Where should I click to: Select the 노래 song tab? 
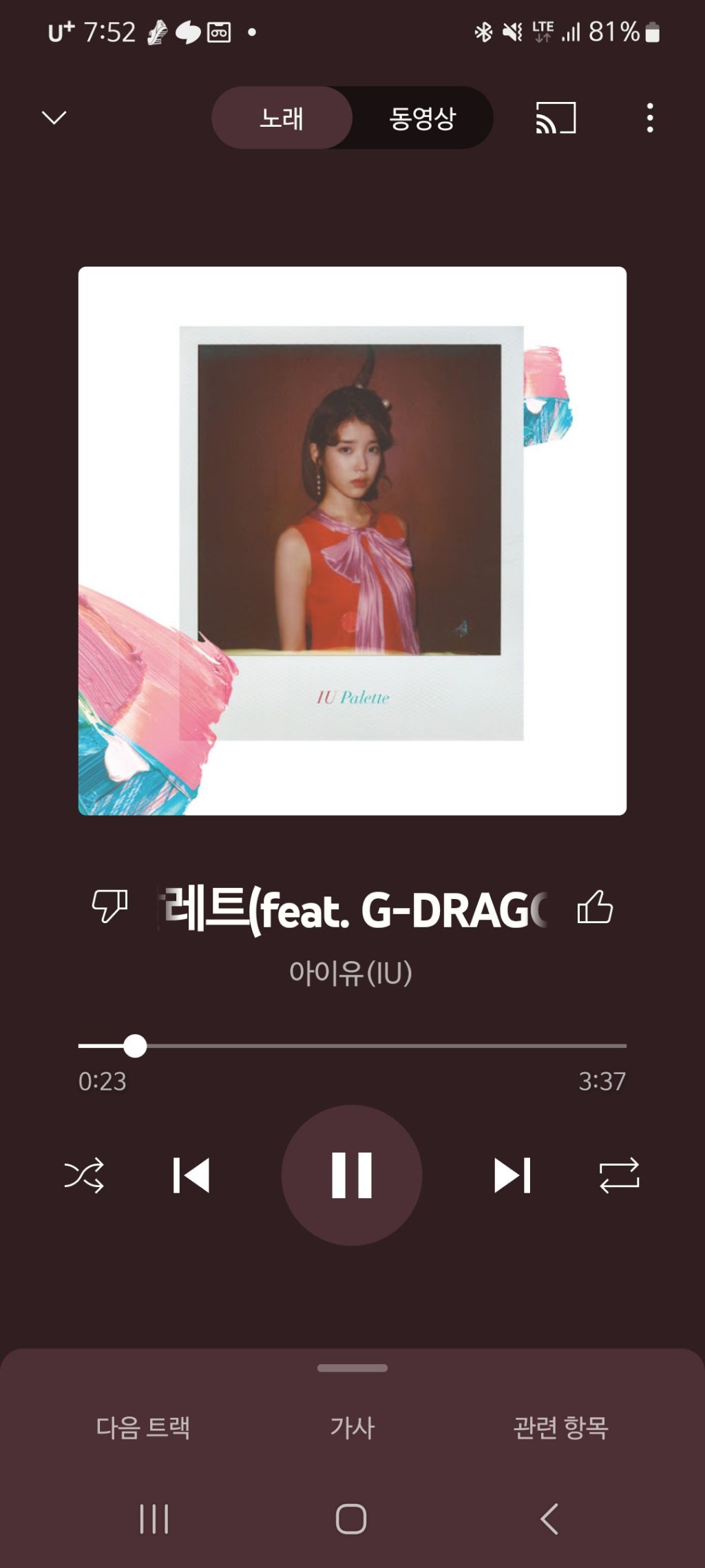point(282,117)
